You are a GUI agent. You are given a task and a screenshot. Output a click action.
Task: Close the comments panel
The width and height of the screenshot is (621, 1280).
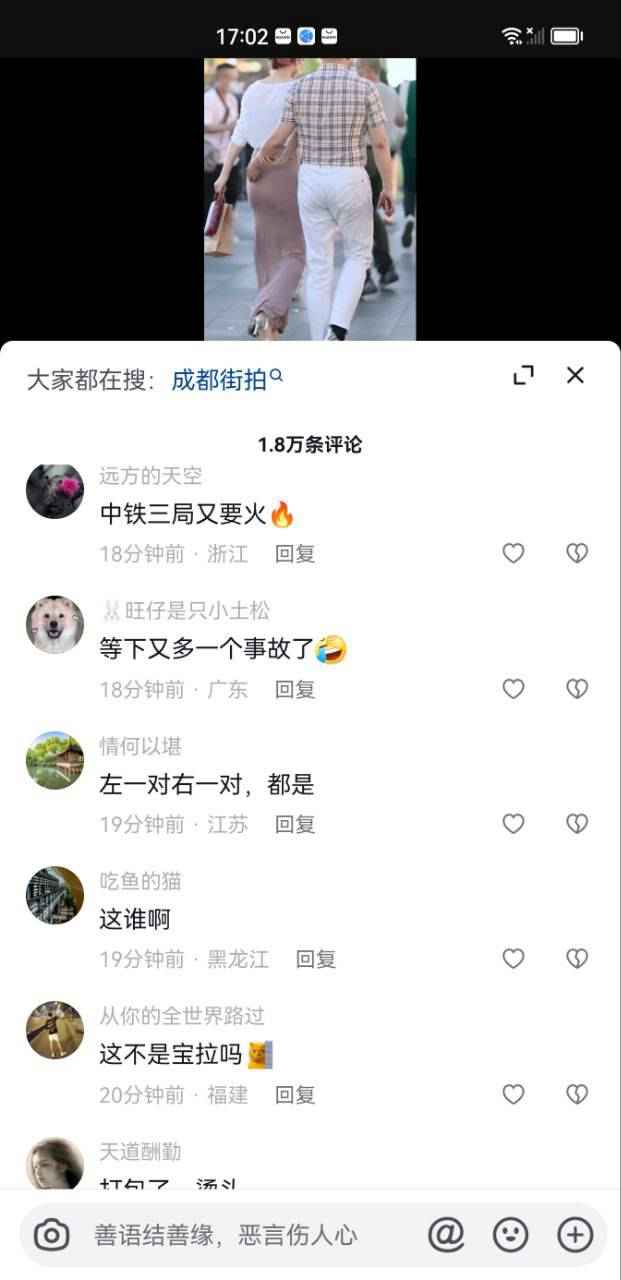tap(575, 375)
